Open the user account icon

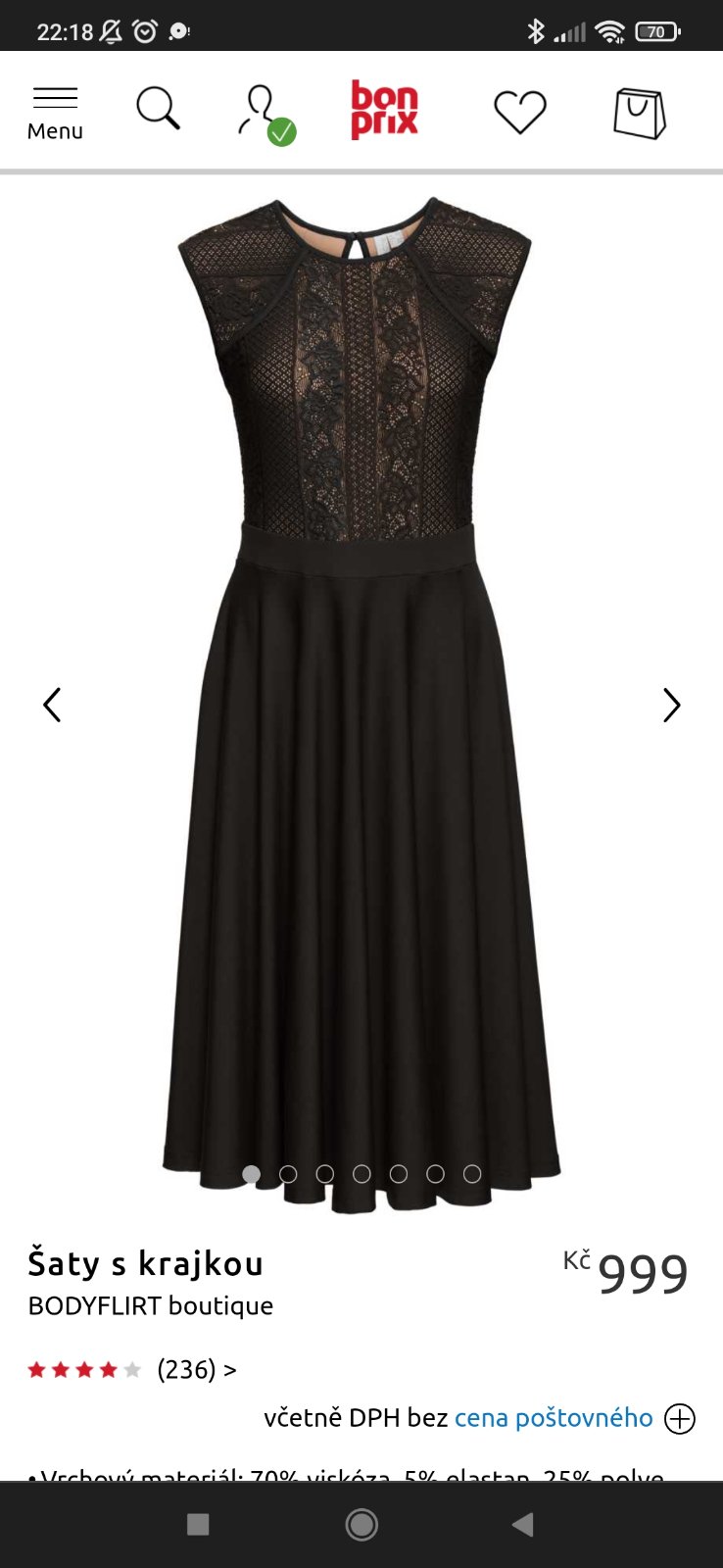pyautogui.click(x=265, y=113)
